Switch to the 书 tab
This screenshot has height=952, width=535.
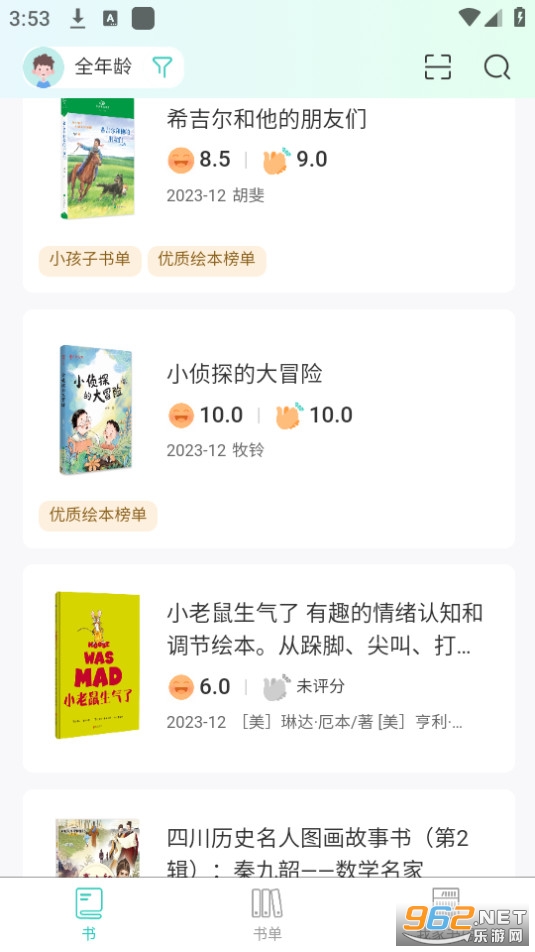click(89, 913)
